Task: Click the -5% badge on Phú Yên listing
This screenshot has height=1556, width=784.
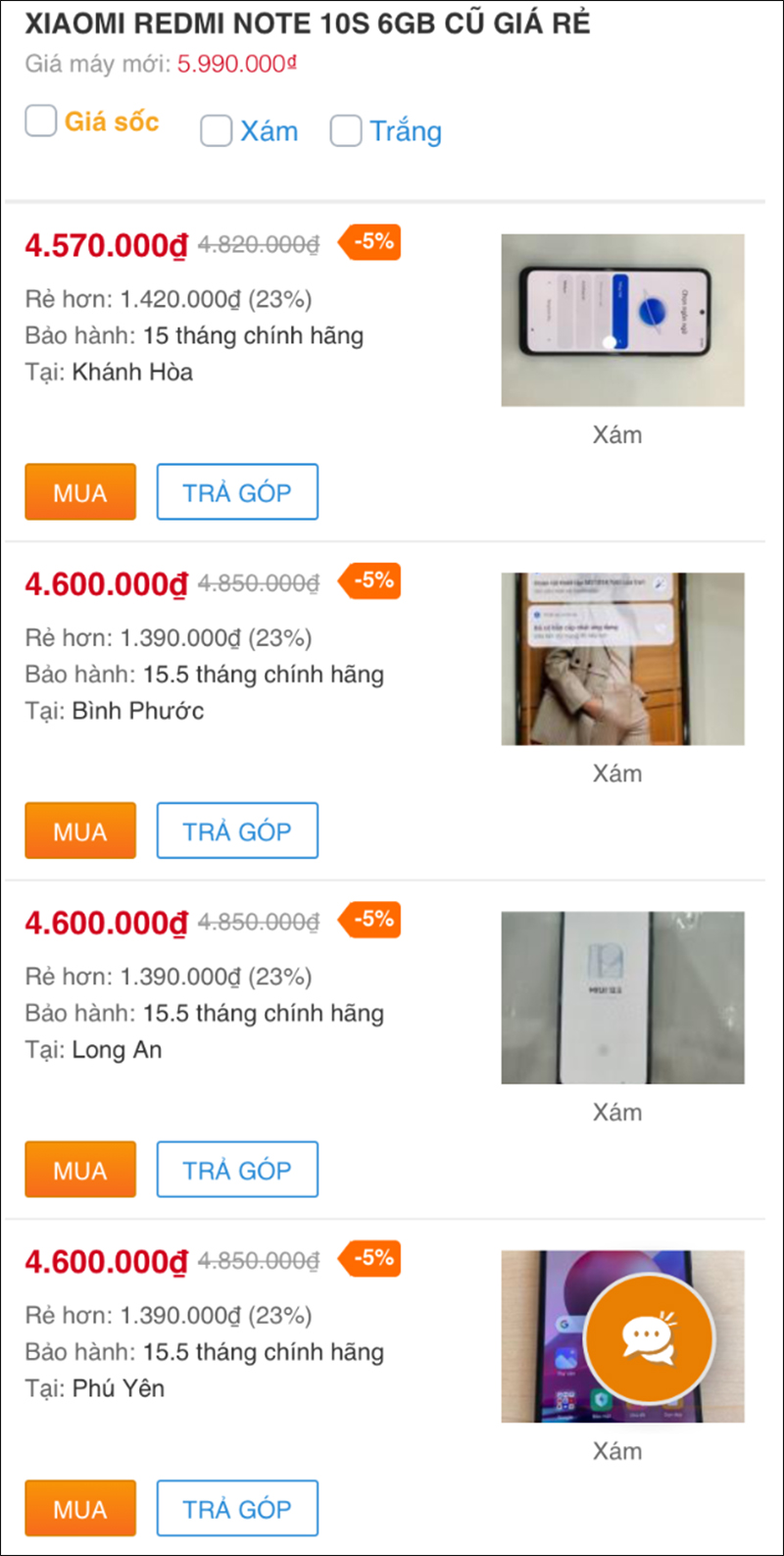Action: [x=368, y=1259]
